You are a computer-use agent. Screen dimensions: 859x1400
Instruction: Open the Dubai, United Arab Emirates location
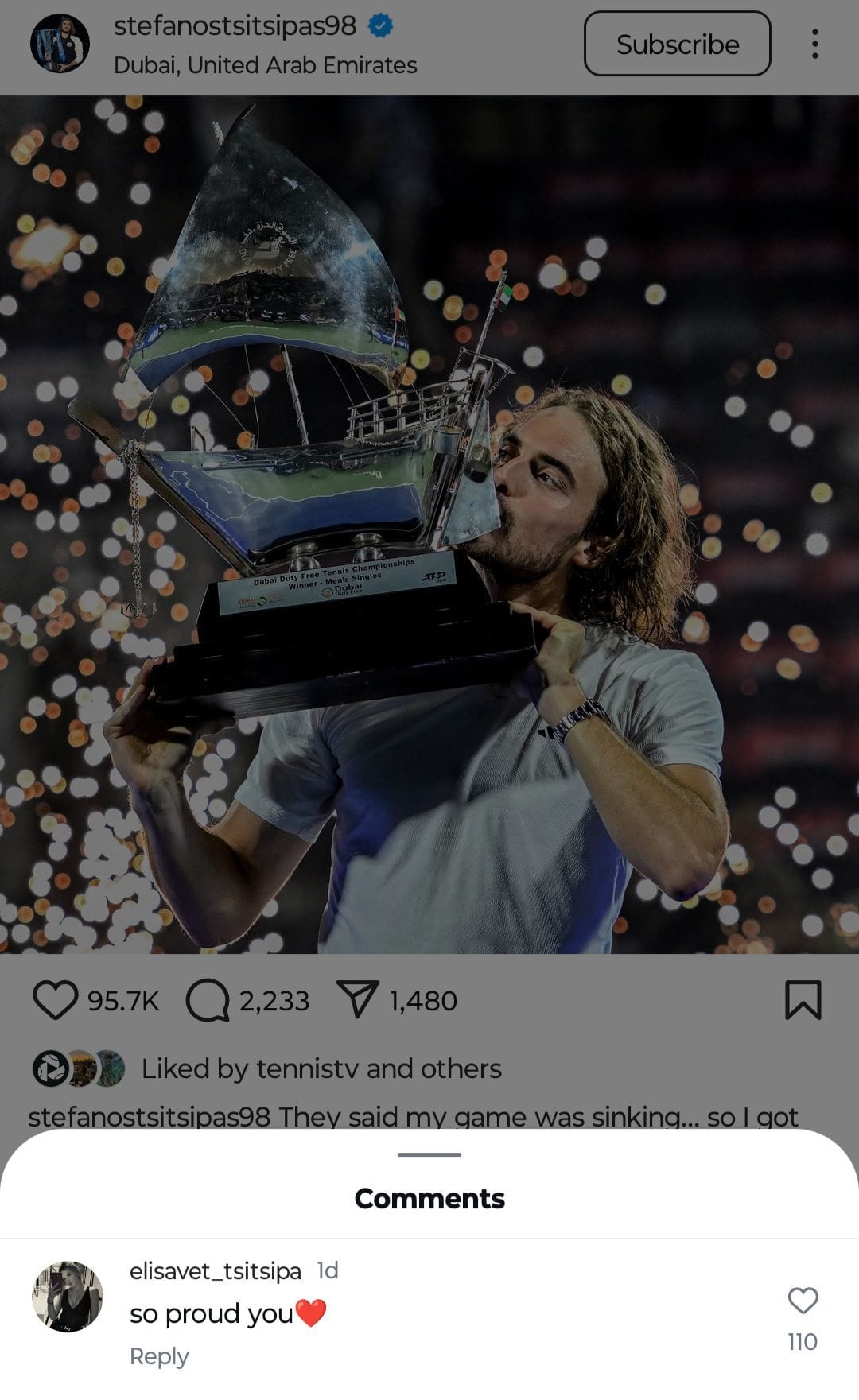click(x=265, y=66)
